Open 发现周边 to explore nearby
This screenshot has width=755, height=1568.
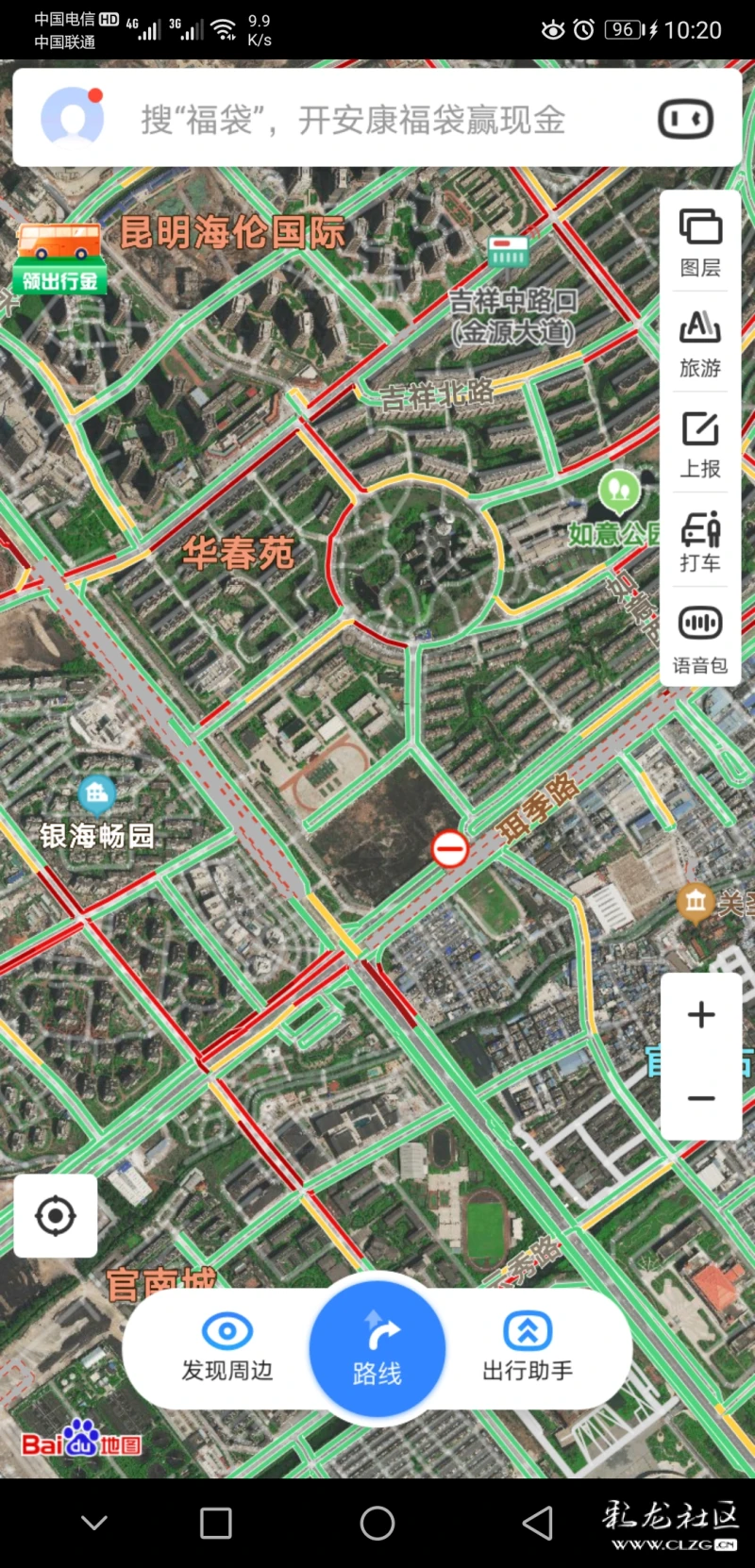[227, 1348]
